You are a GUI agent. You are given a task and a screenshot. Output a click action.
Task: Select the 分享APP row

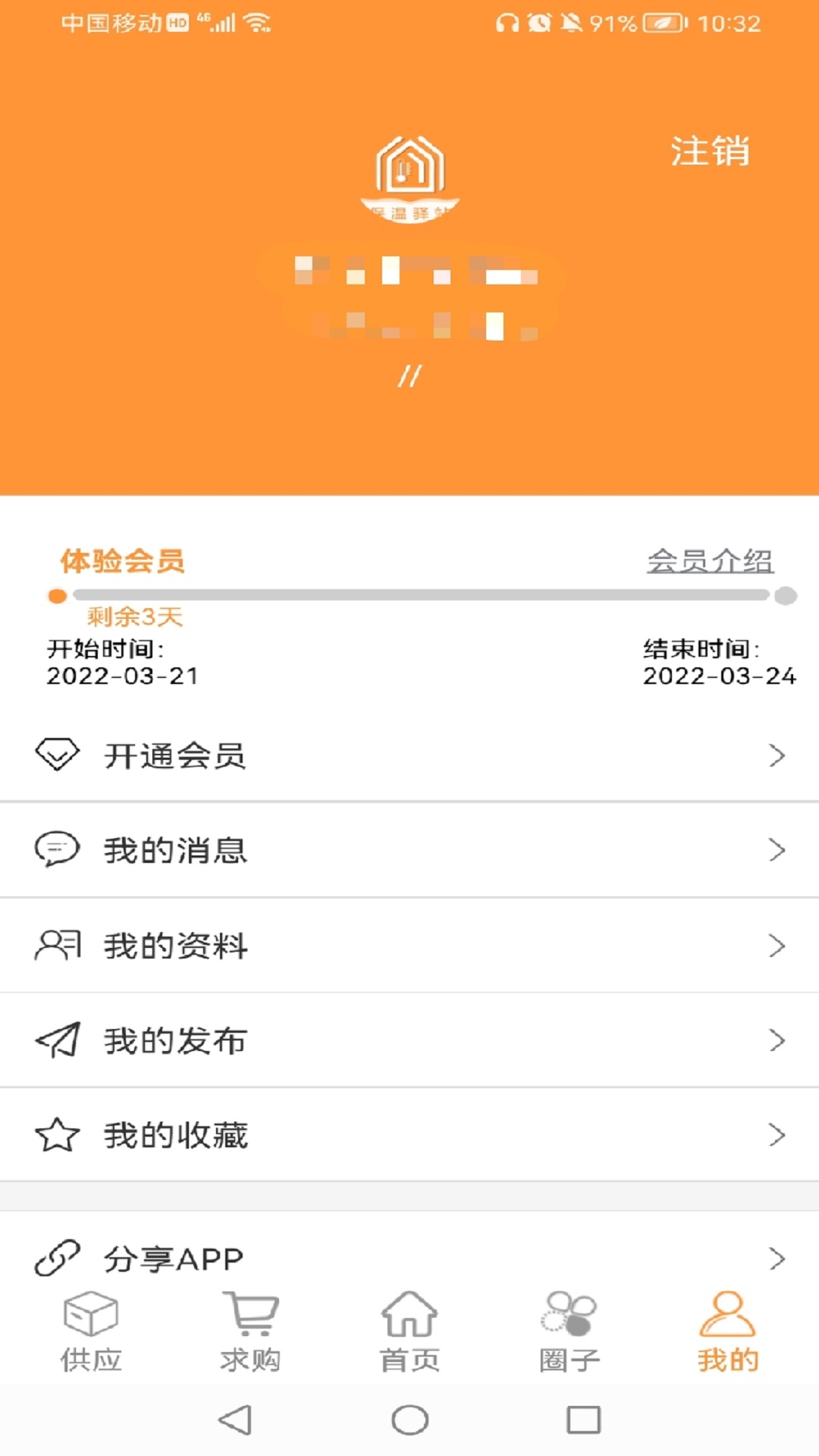click(409, 1257)
